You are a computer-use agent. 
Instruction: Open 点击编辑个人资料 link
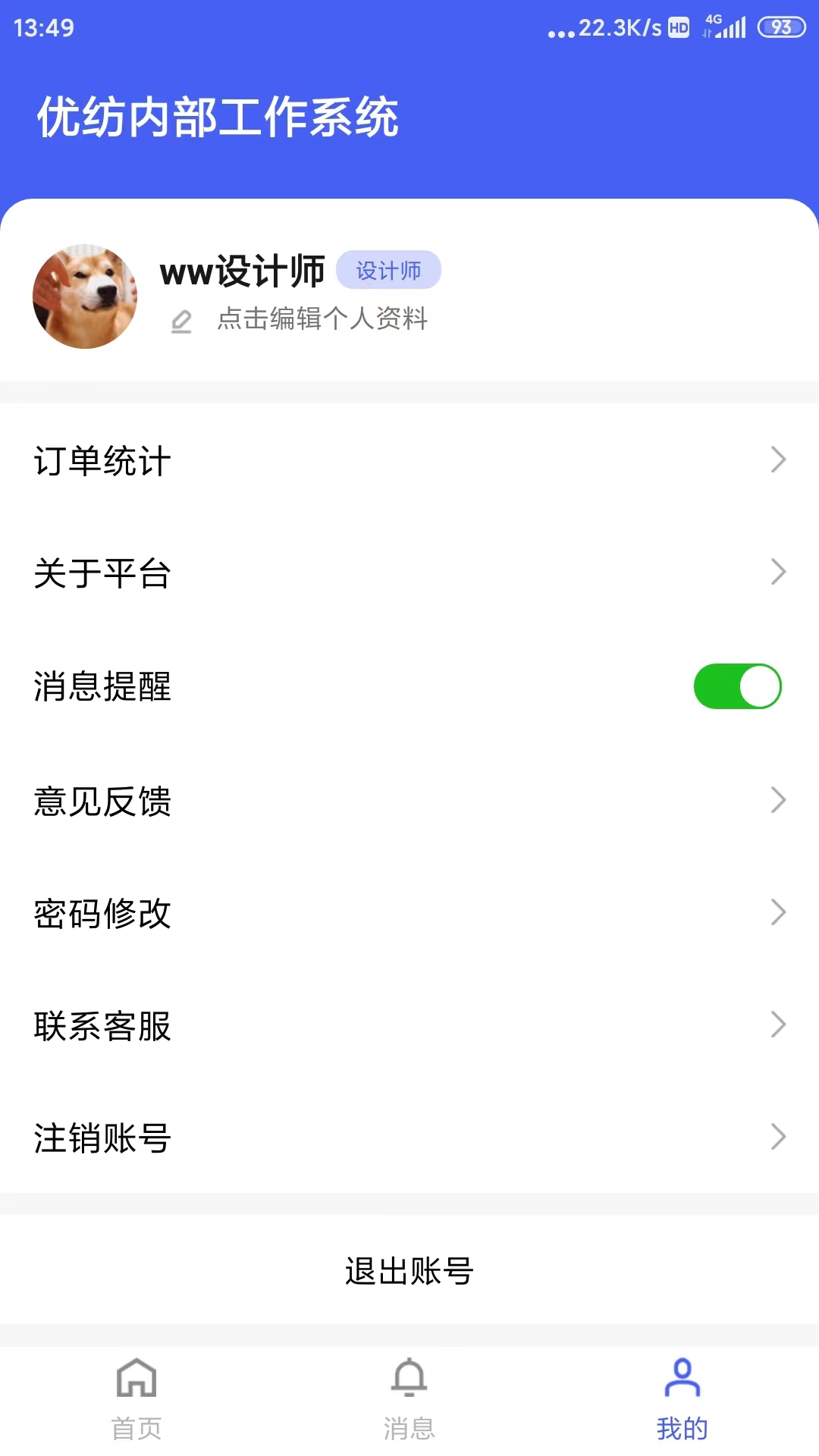pyautogui.click(x=322, y=320)
